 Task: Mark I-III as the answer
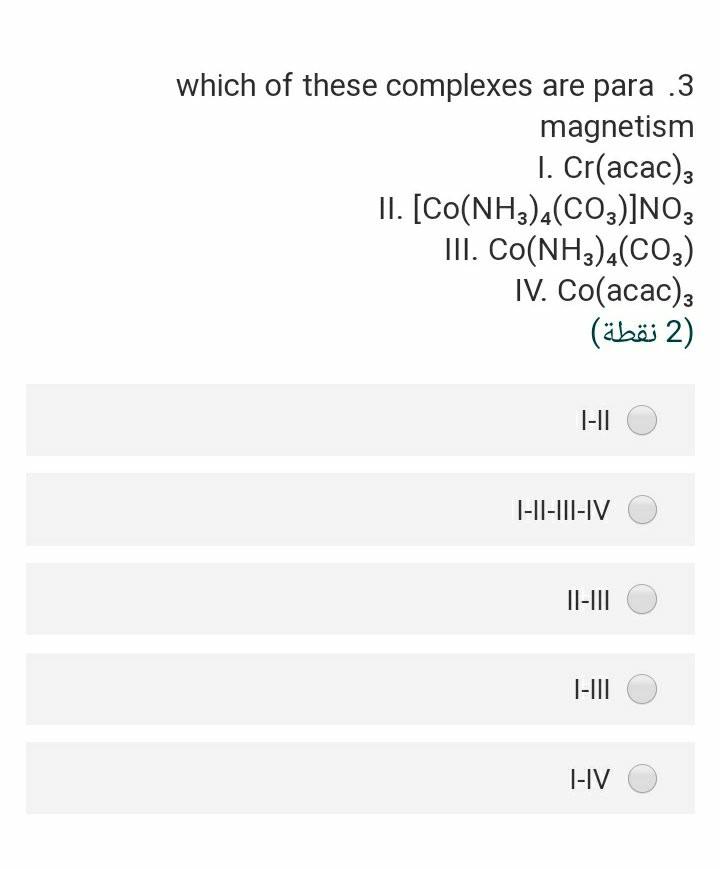pos(642,689)
